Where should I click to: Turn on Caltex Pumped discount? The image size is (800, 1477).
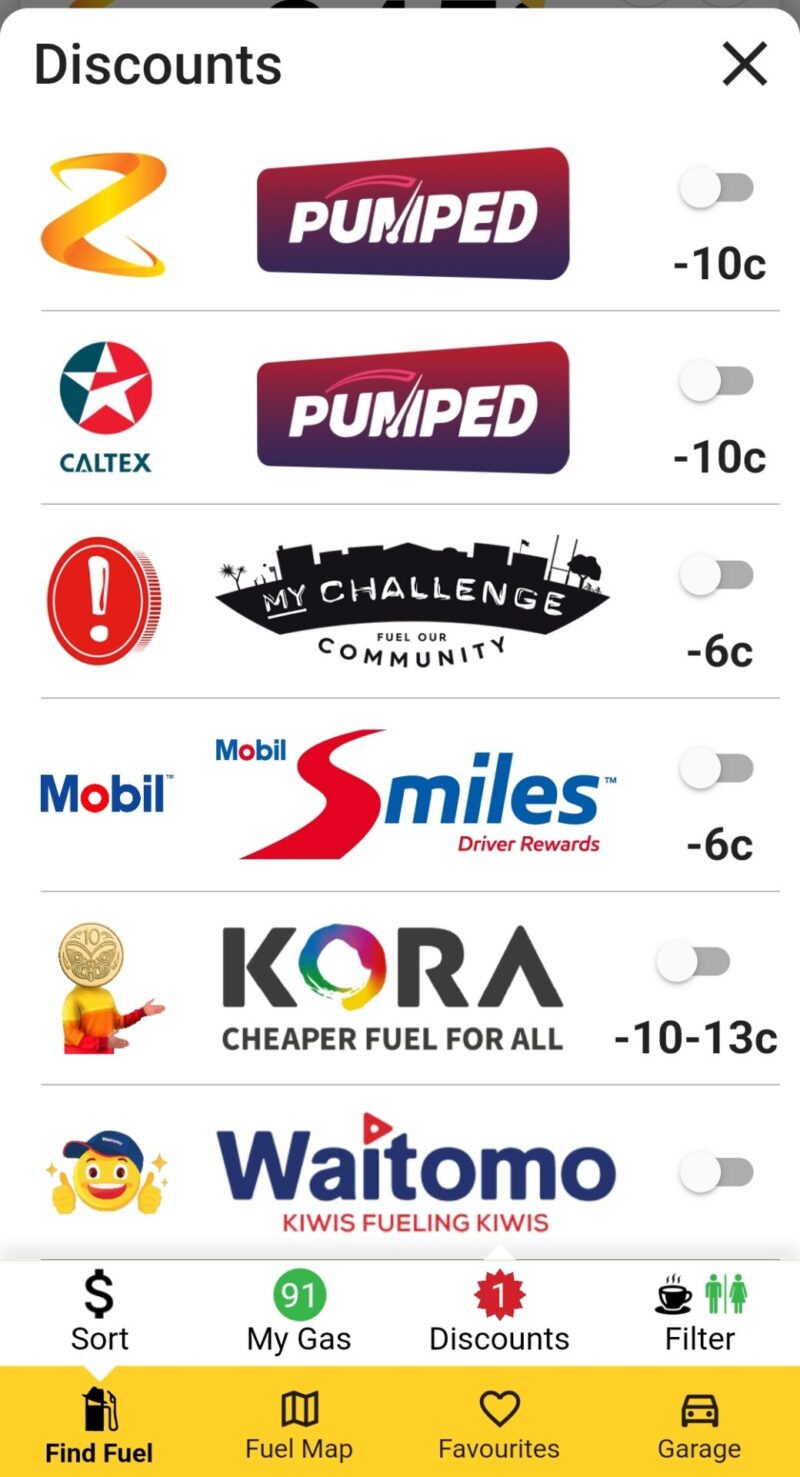pyautogui.click(x=716, y=381)
